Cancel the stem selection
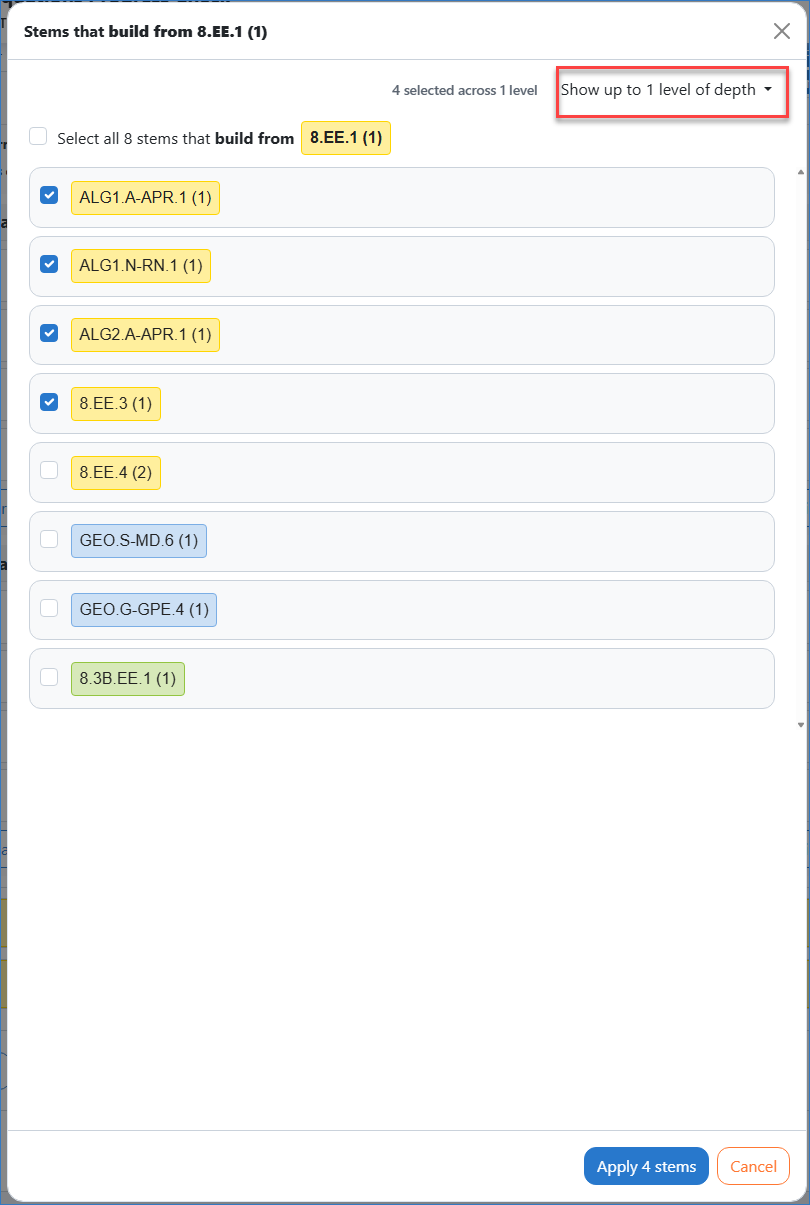This screenshot has width=810, height=1205. [x=753, y=1166]
